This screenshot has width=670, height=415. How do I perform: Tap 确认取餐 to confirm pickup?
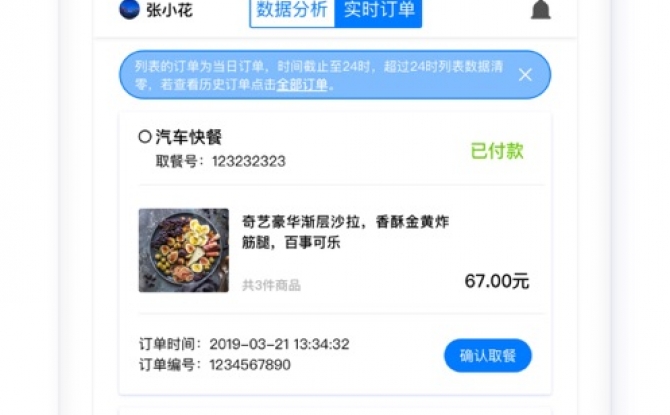click(x=487, y=356)
